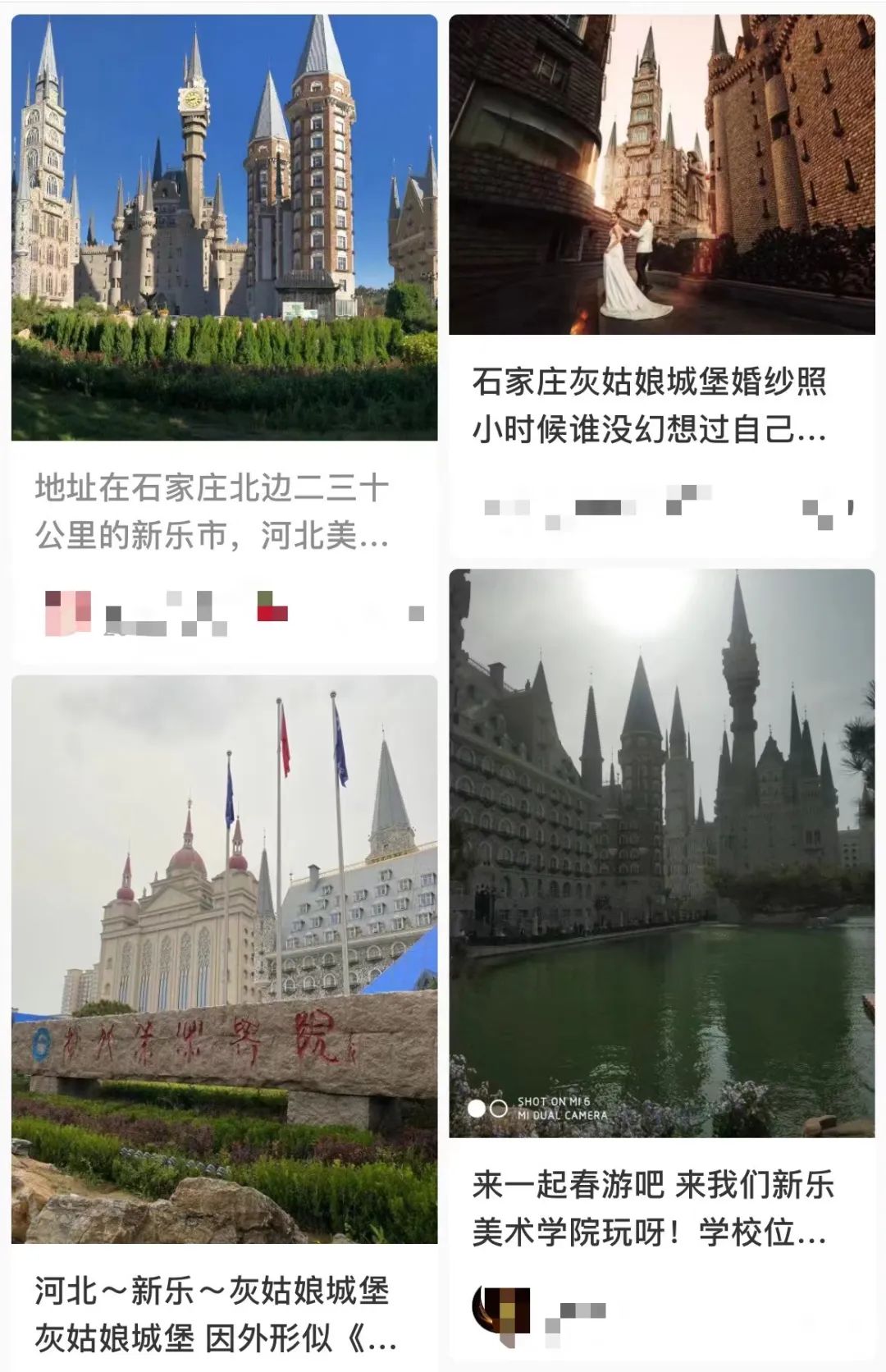886x1372 pixels.
Task: View the 石家庄灰姑娘城堡婚纱照 post
Action: pyautogui.click(x=649, y=405)
